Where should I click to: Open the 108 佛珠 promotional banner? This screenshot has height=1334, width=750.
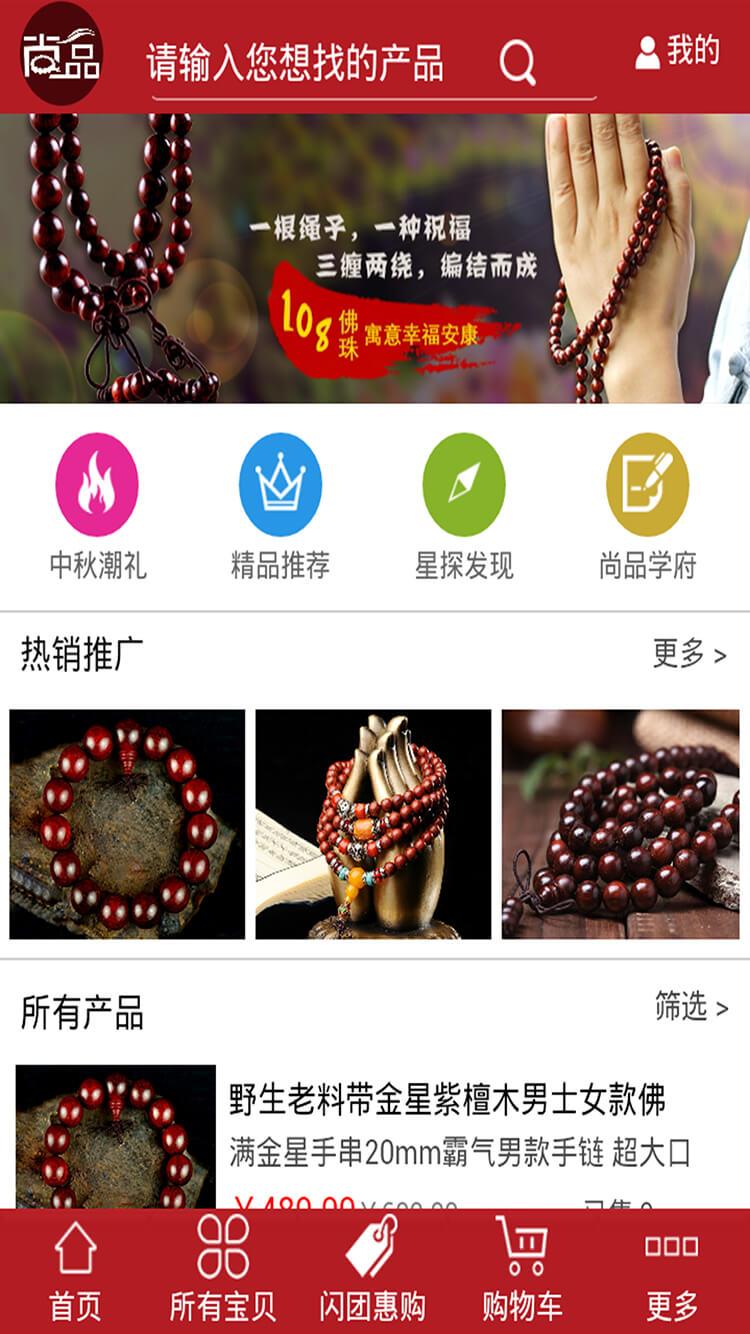pos(375,258)
